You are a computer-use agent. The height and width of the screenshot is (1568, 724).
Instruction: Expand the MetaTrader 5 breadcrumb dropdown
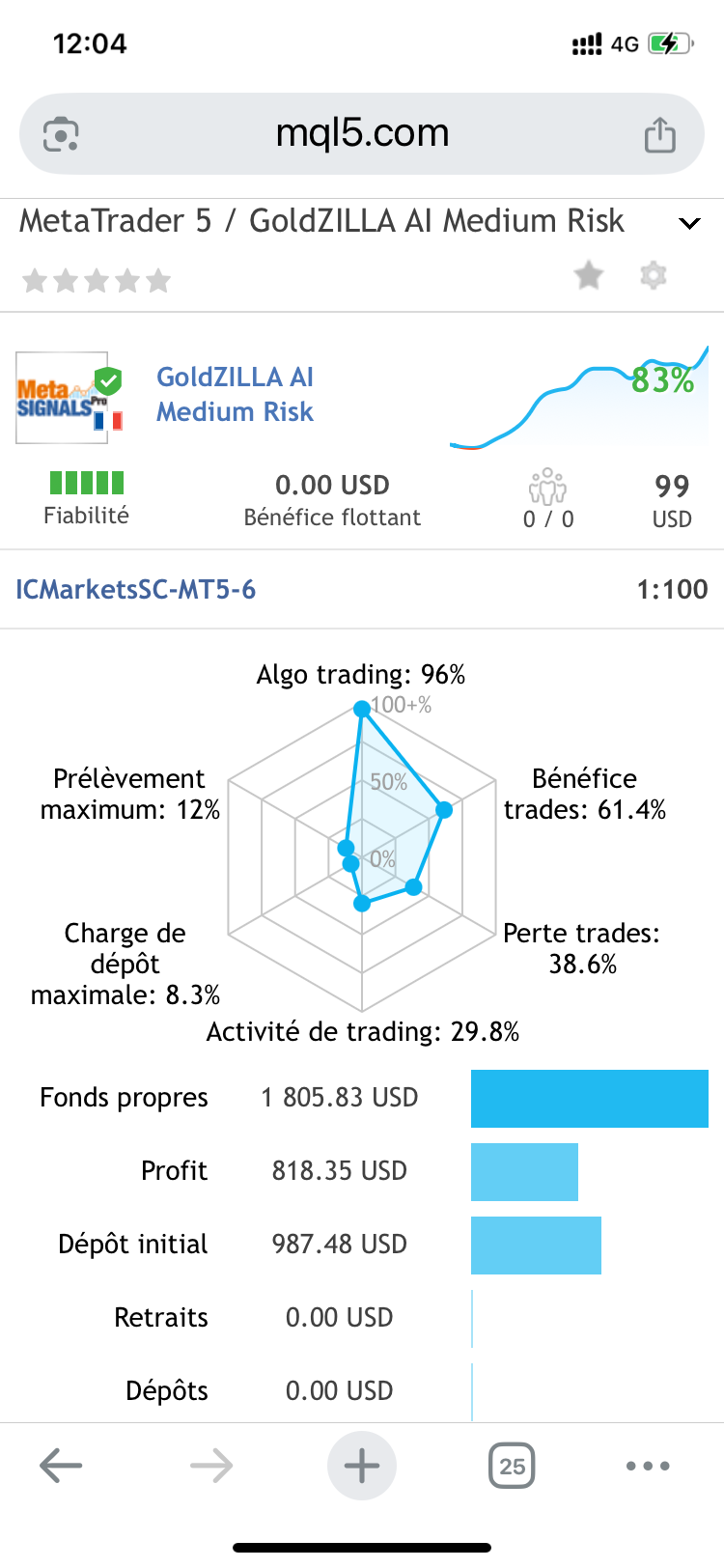coord(689,223)
